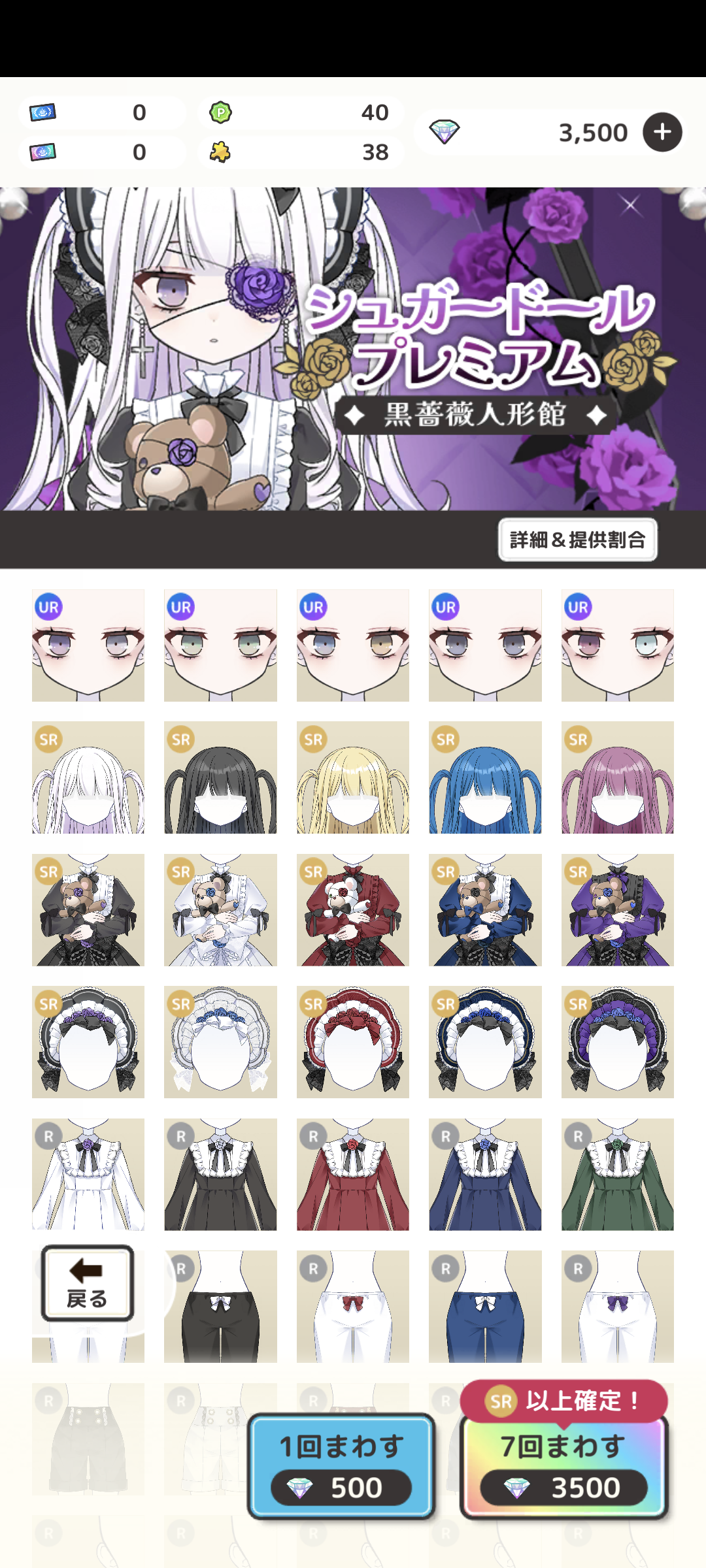This screenshot has height=1568, width=706.
Task: Select the R navy blue blouse item
Action: [x=485, y=1175]
